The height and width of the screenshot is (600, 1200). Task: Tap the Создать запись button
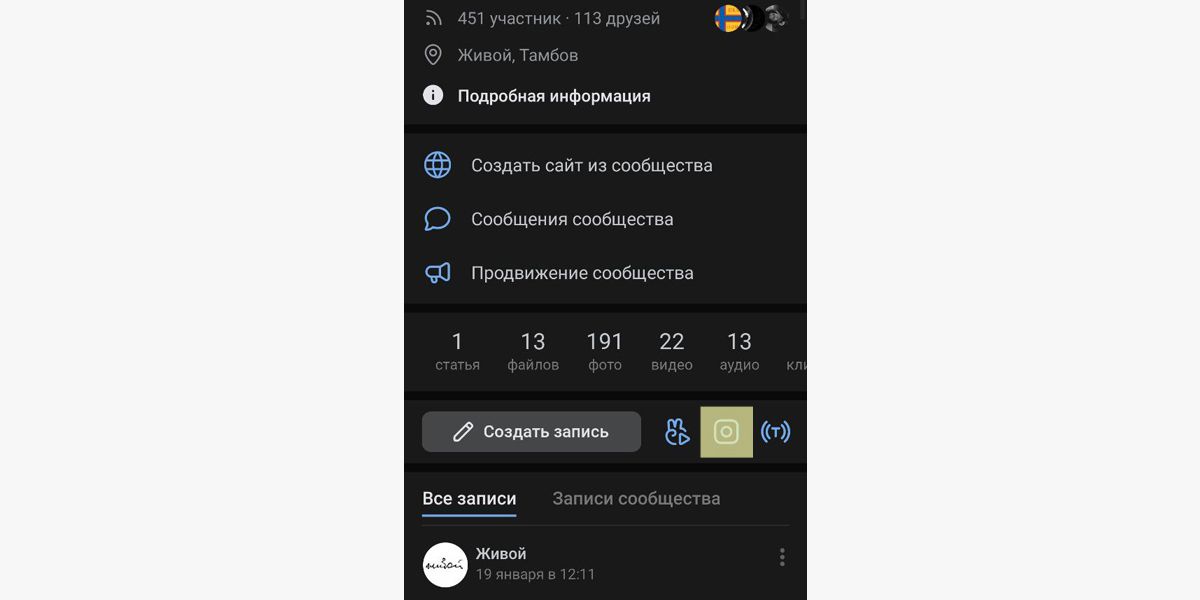(531, 432)
